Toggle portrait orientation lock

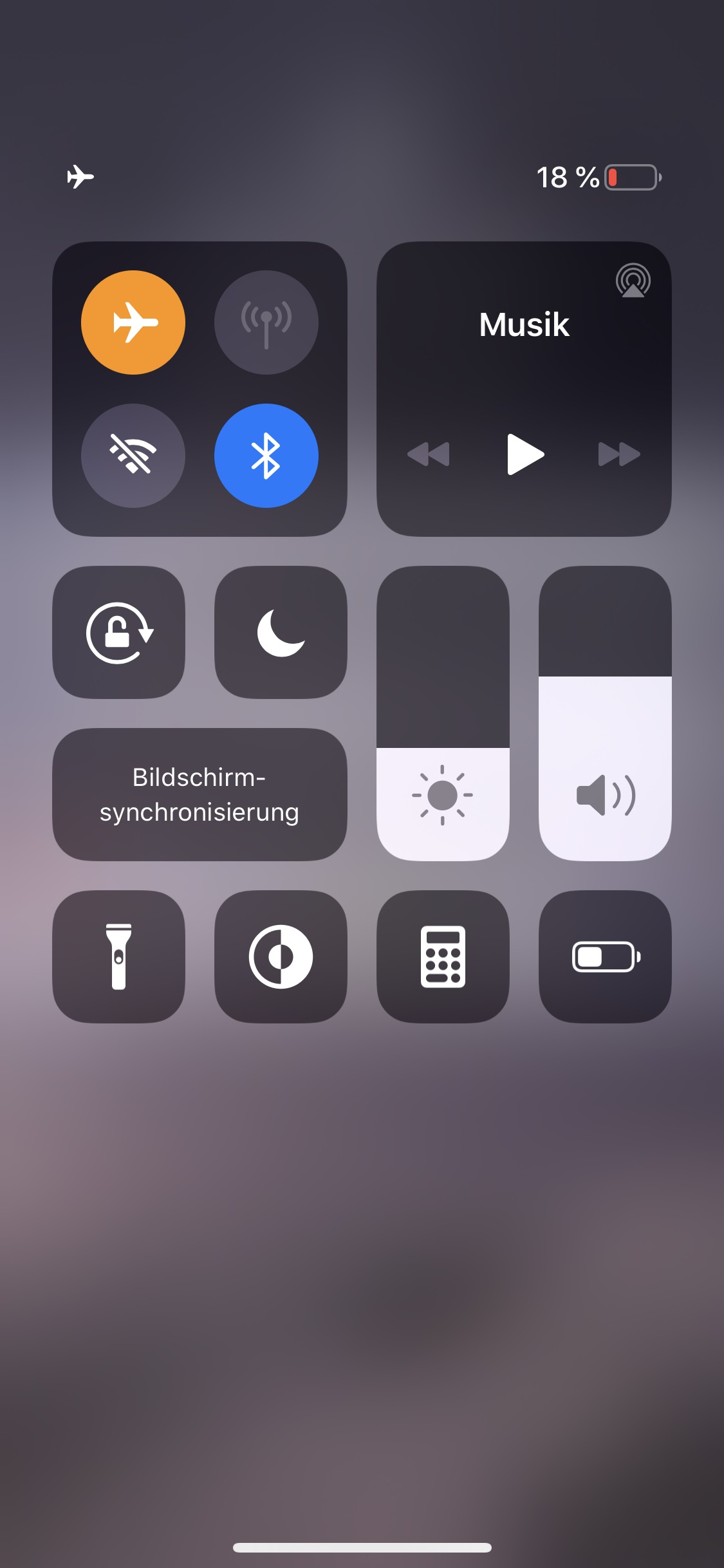119,632
